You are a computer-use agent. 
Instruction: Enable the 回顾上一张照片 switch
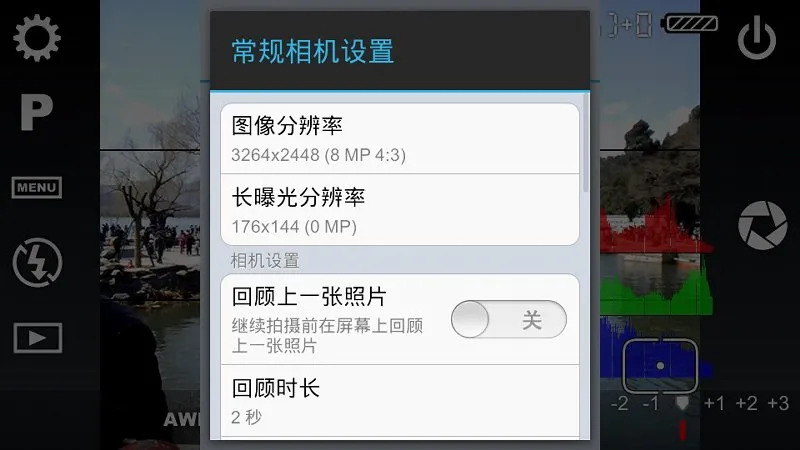pos(508,320)
